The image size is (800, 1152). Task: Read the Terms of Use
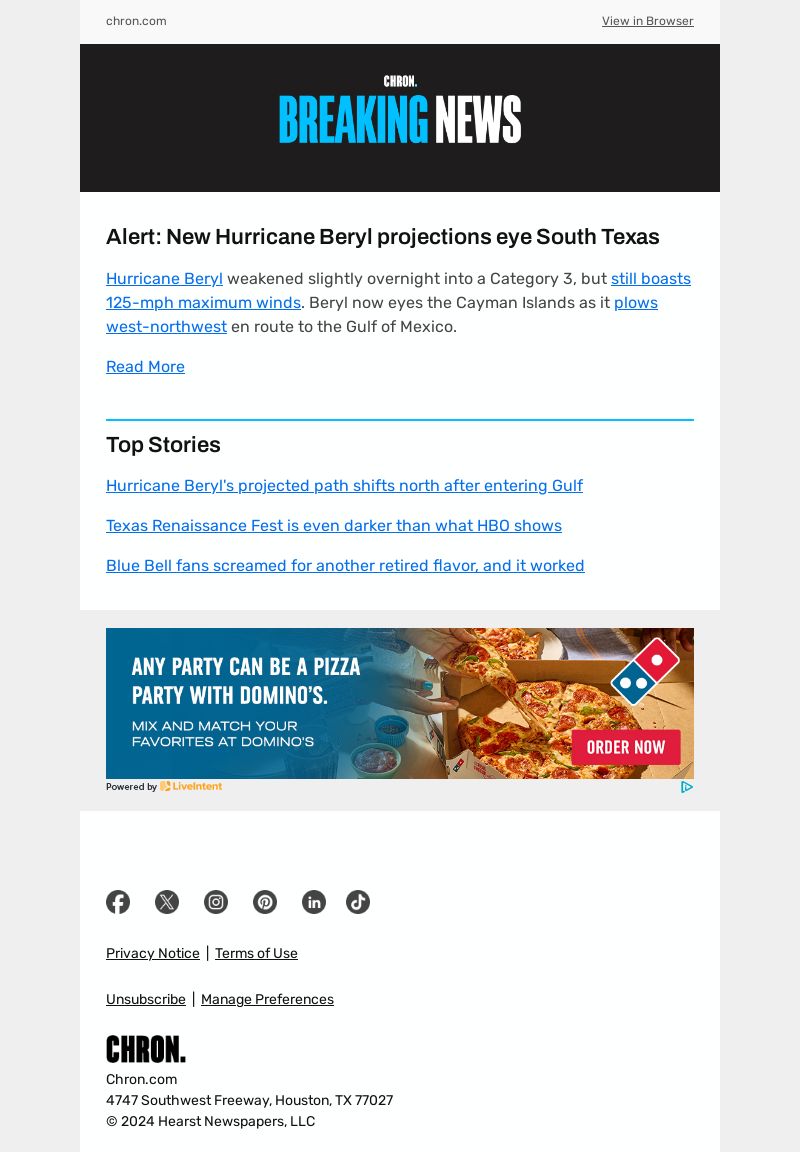click(256, 953)
